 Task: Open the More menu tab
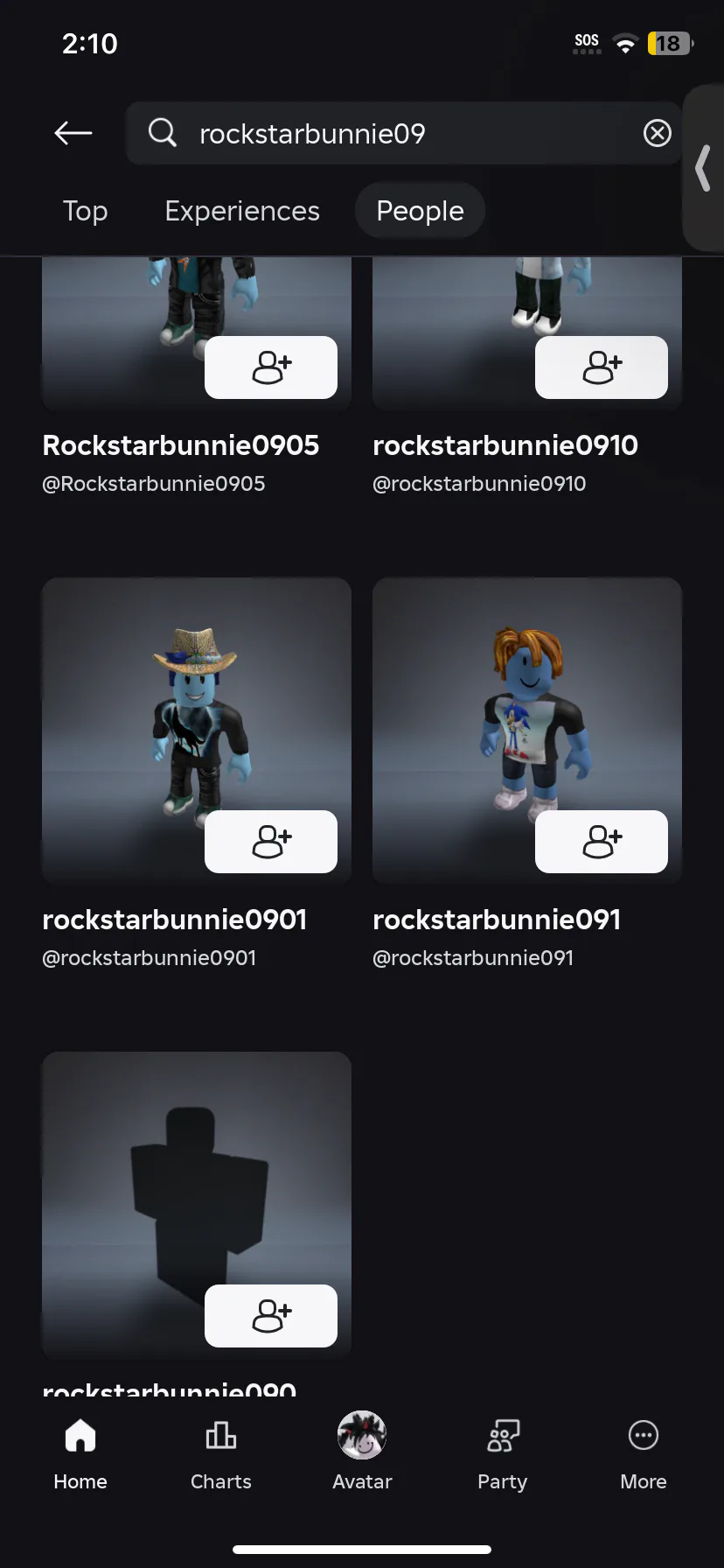coord(644,1455)
